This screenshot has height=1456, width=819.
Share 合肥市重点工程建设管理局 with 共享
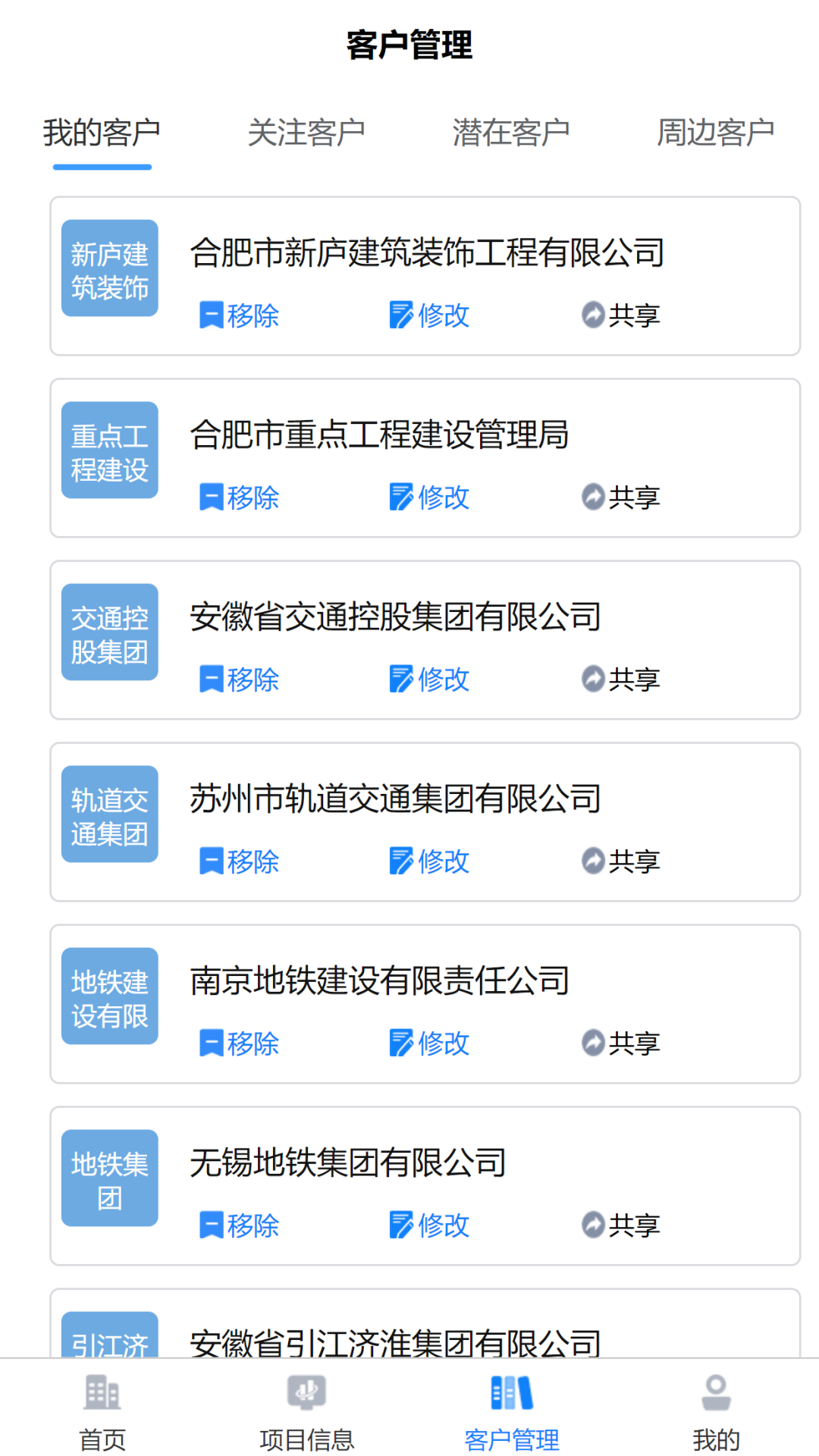point(621,497)
